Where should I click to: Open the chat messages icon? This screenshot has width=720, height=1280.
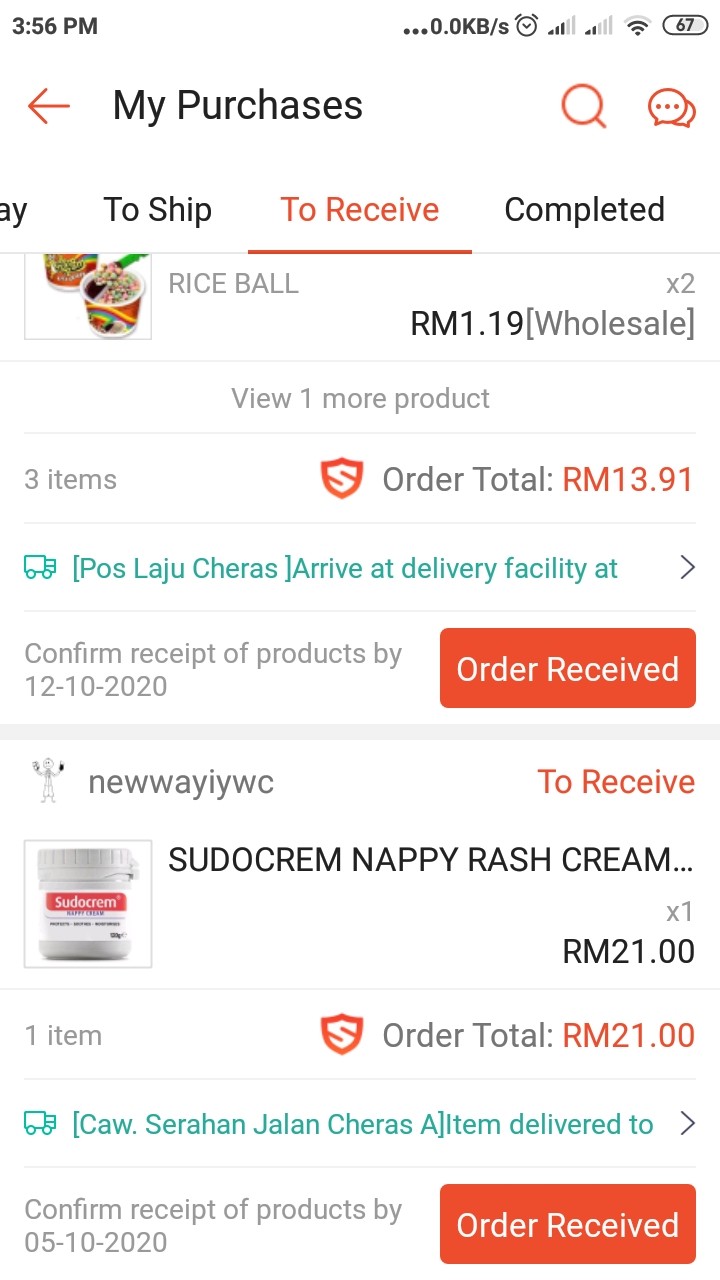pos(671,106)
